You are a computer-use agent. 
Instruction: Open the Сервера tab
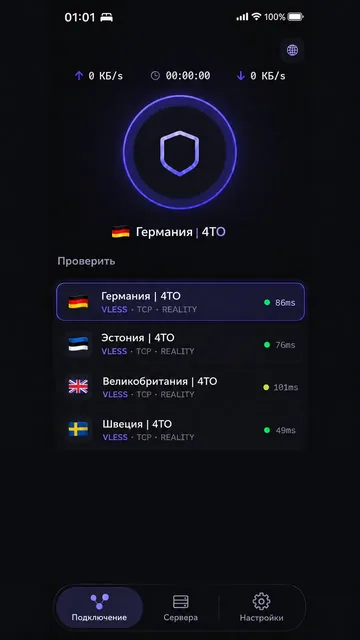[x=180, y=607]
